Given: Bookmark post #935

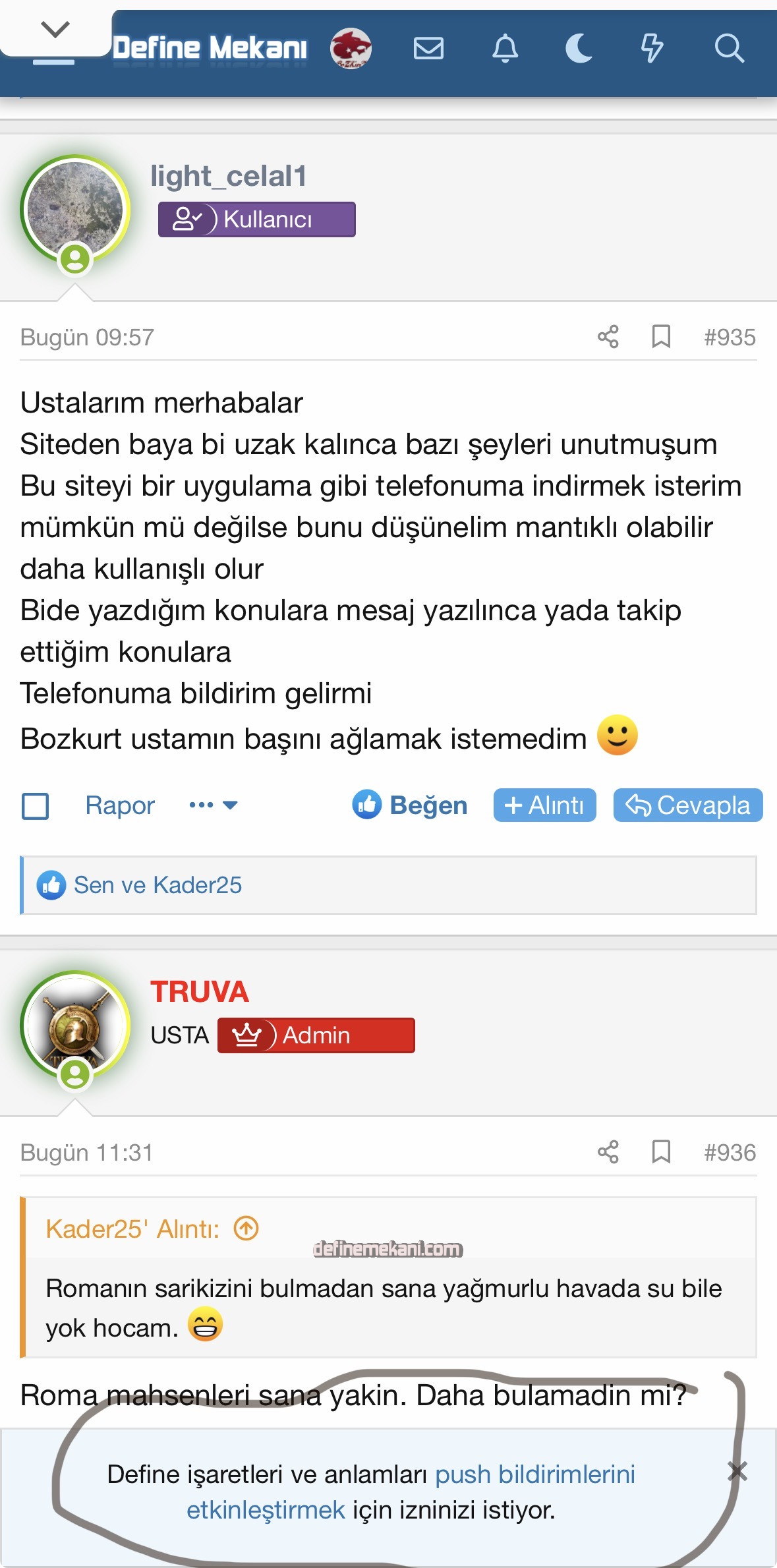Looking at the screenshot, I should pos(661,337).
